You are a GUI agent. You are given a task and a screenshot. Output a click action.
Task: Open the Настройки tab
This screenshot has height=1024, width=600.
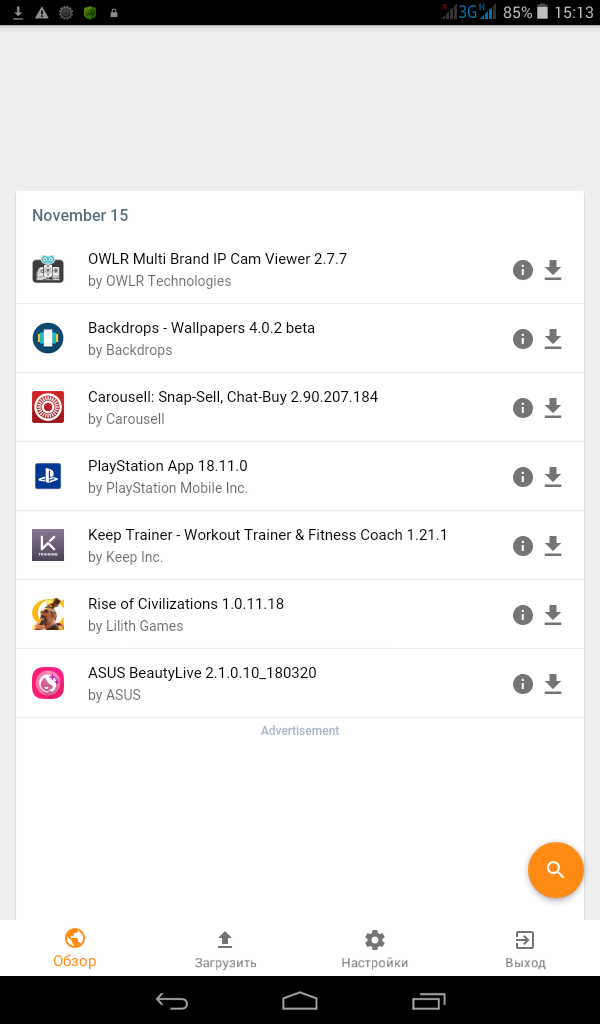tap(375, 948)
